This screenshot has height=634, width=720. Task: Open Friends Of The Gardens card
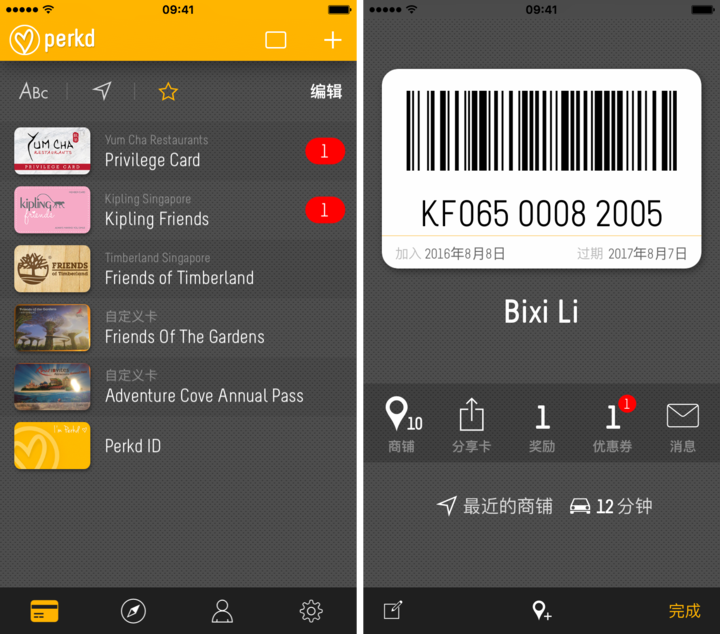(x=178, y=328)
